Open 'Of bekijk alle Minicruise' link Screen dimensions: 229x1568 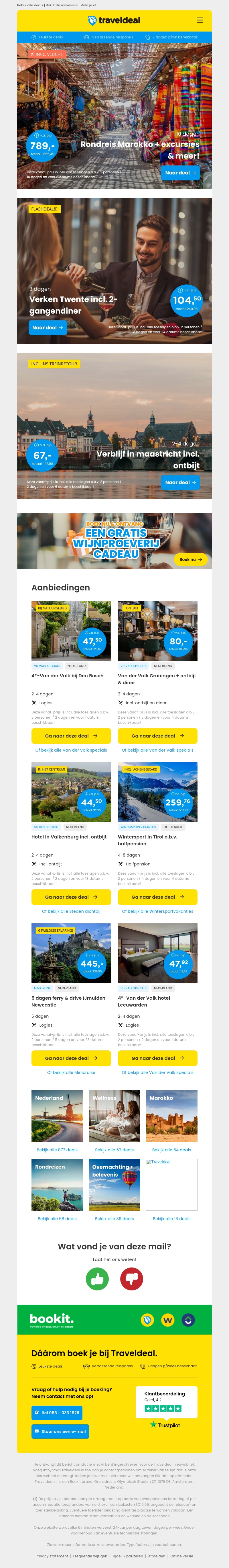point(71,1072)
